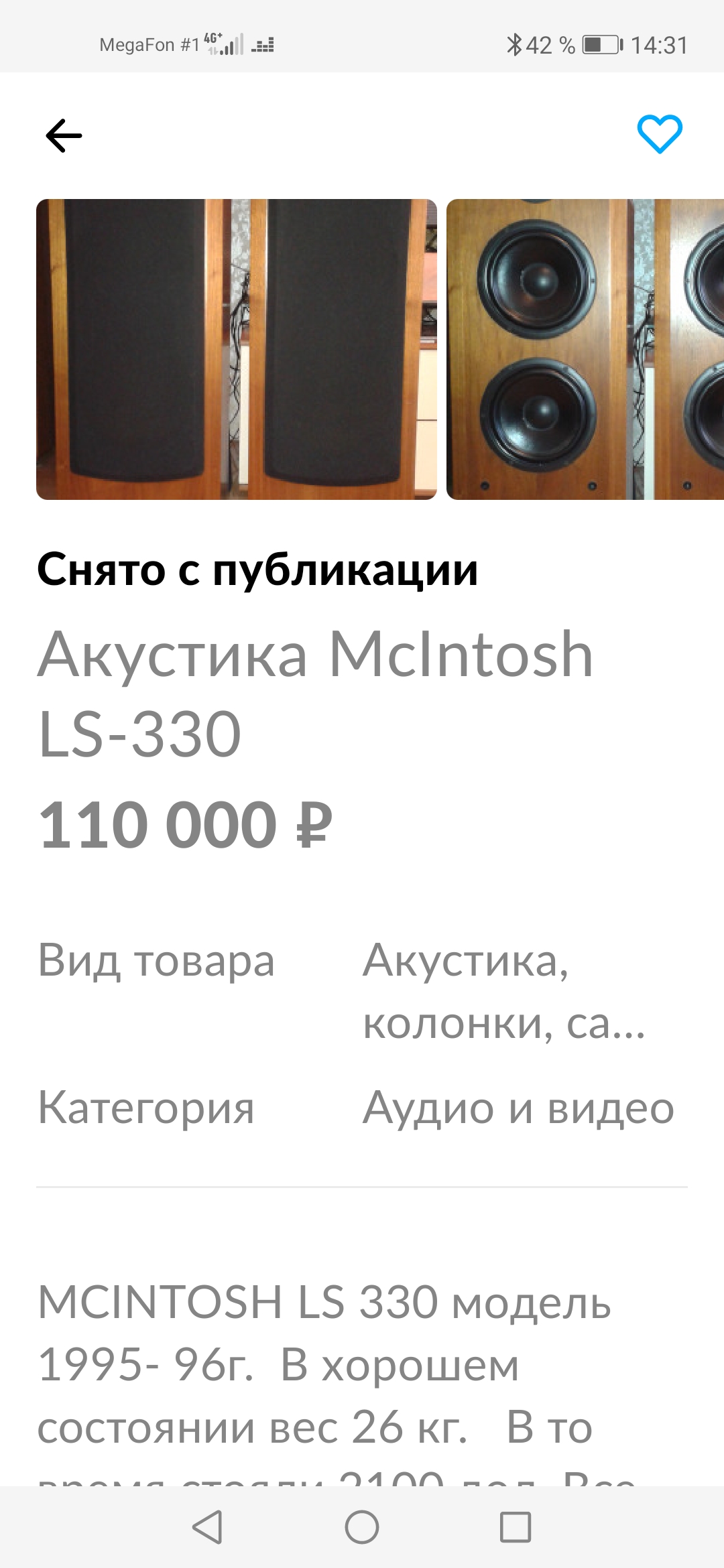Add this listing to favorites
The width and height of the screenshot is (724, 1568).
point(660,134)
